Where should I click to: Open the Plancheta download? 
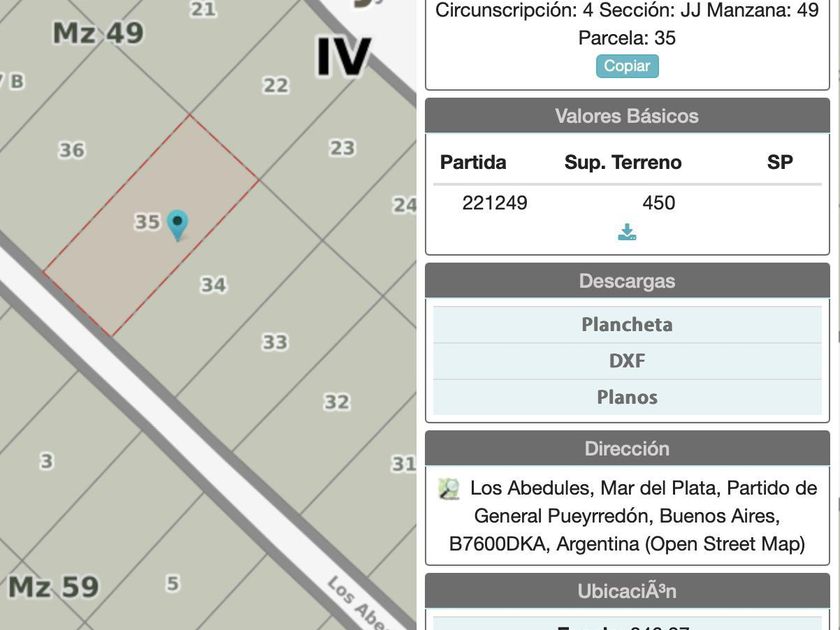point(627,325)
